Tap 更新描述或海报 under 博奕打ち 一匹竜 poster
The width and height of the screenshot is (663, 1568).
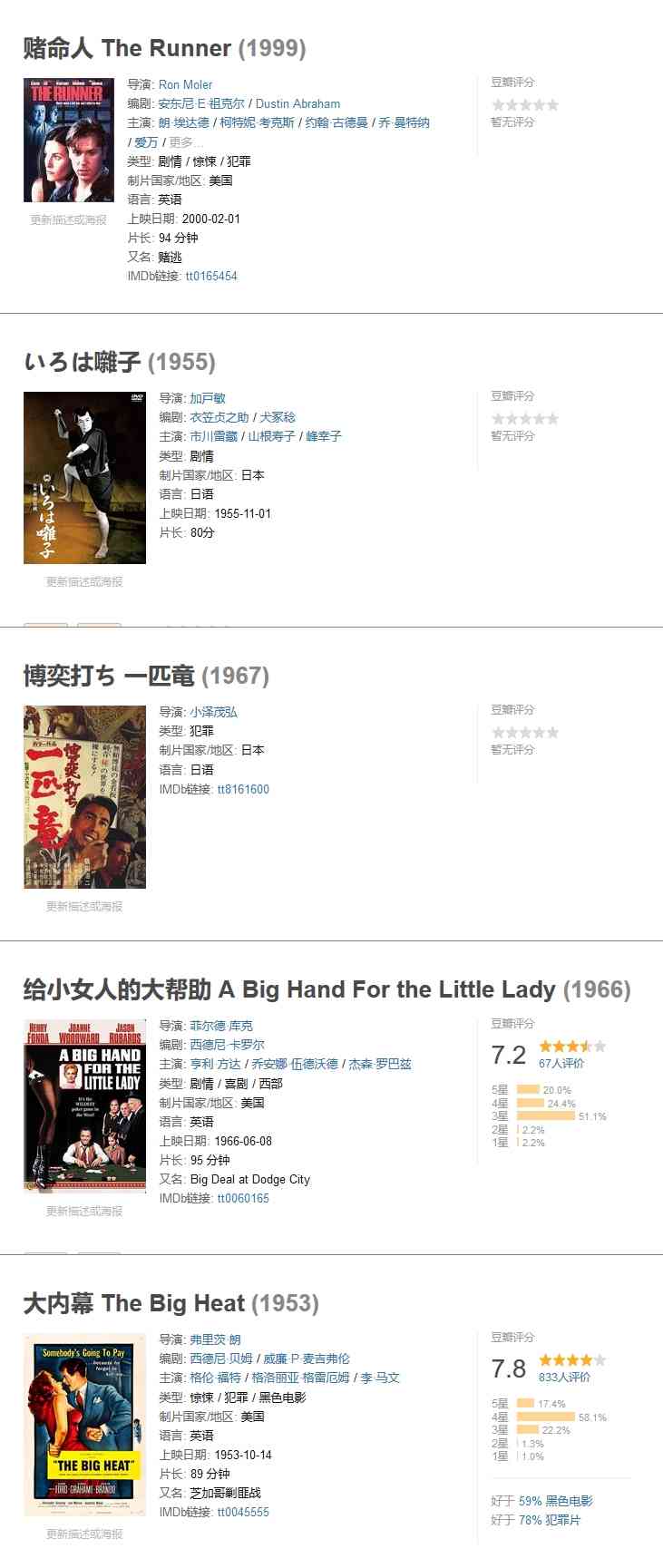pyautogui.click(x=84, y=906)
